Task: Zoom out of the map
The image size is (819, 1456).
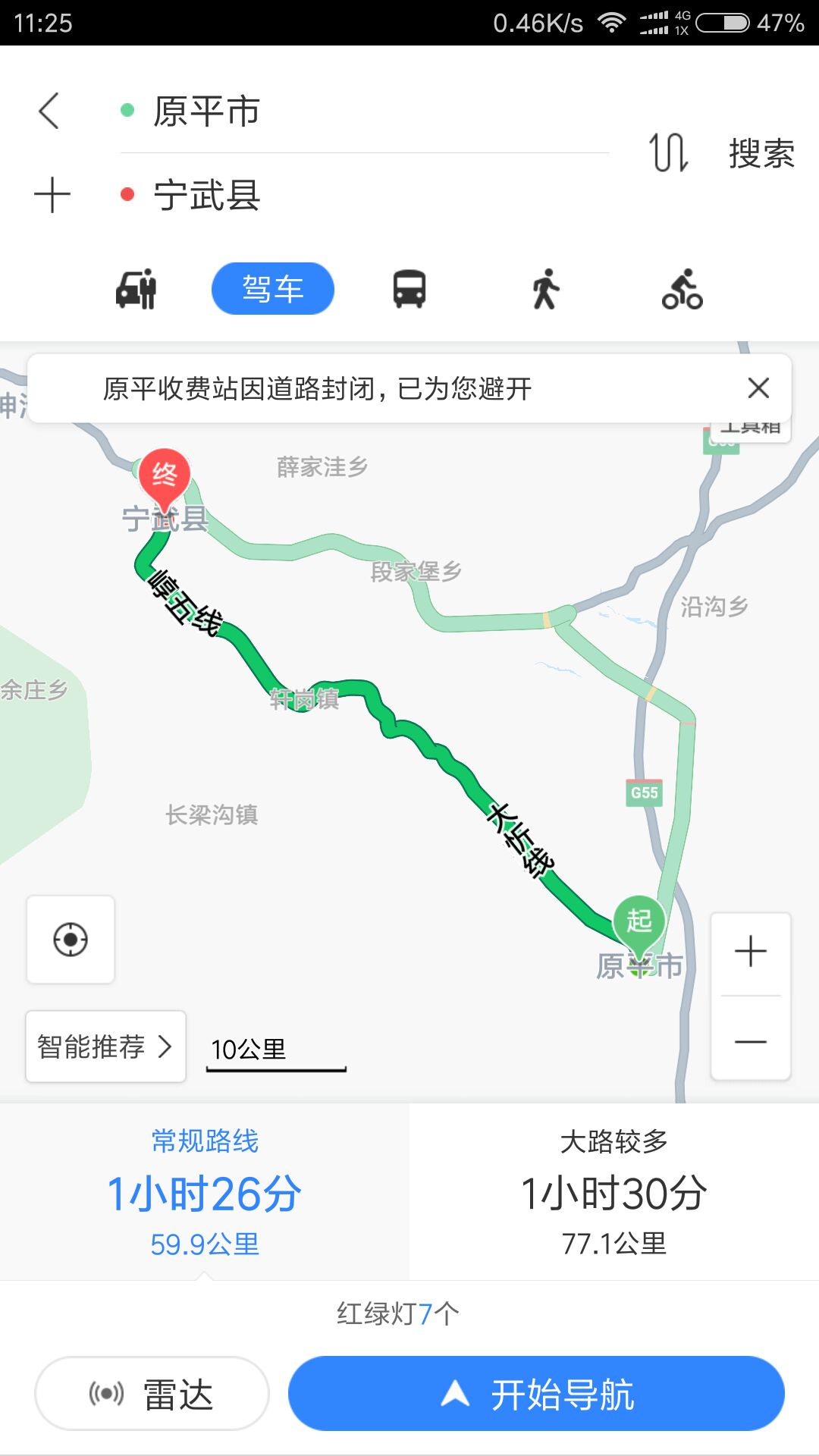Action: 751,1041
